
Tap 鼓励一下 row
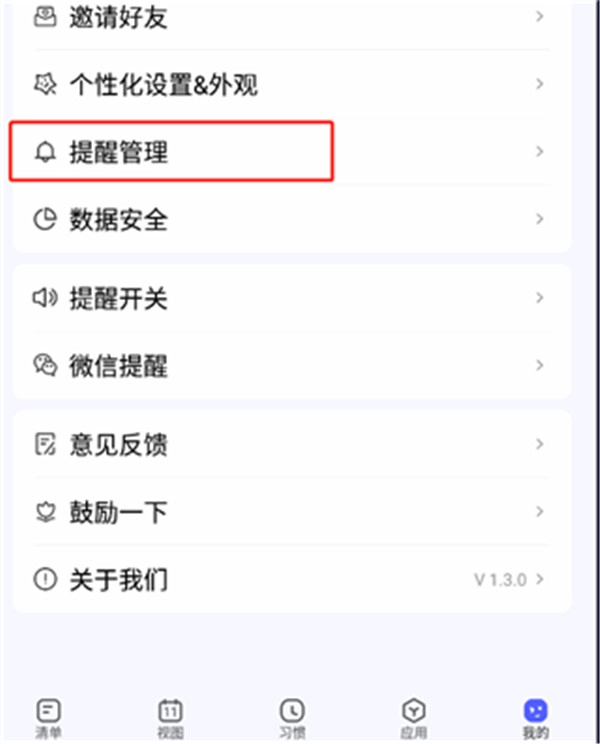click(x=291, y=512)
